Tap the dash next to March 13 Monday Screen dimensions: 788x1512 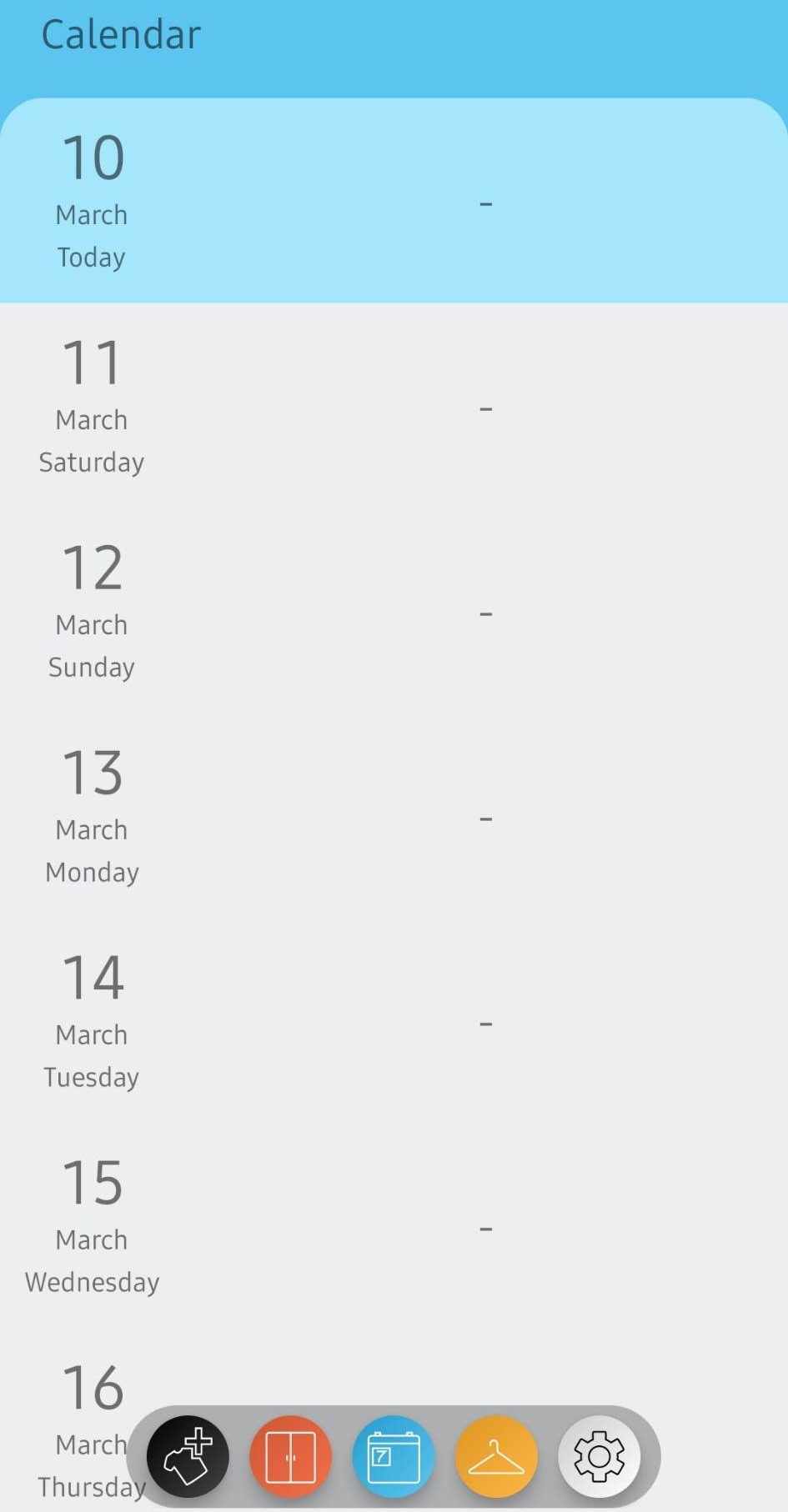coord(484,819)
